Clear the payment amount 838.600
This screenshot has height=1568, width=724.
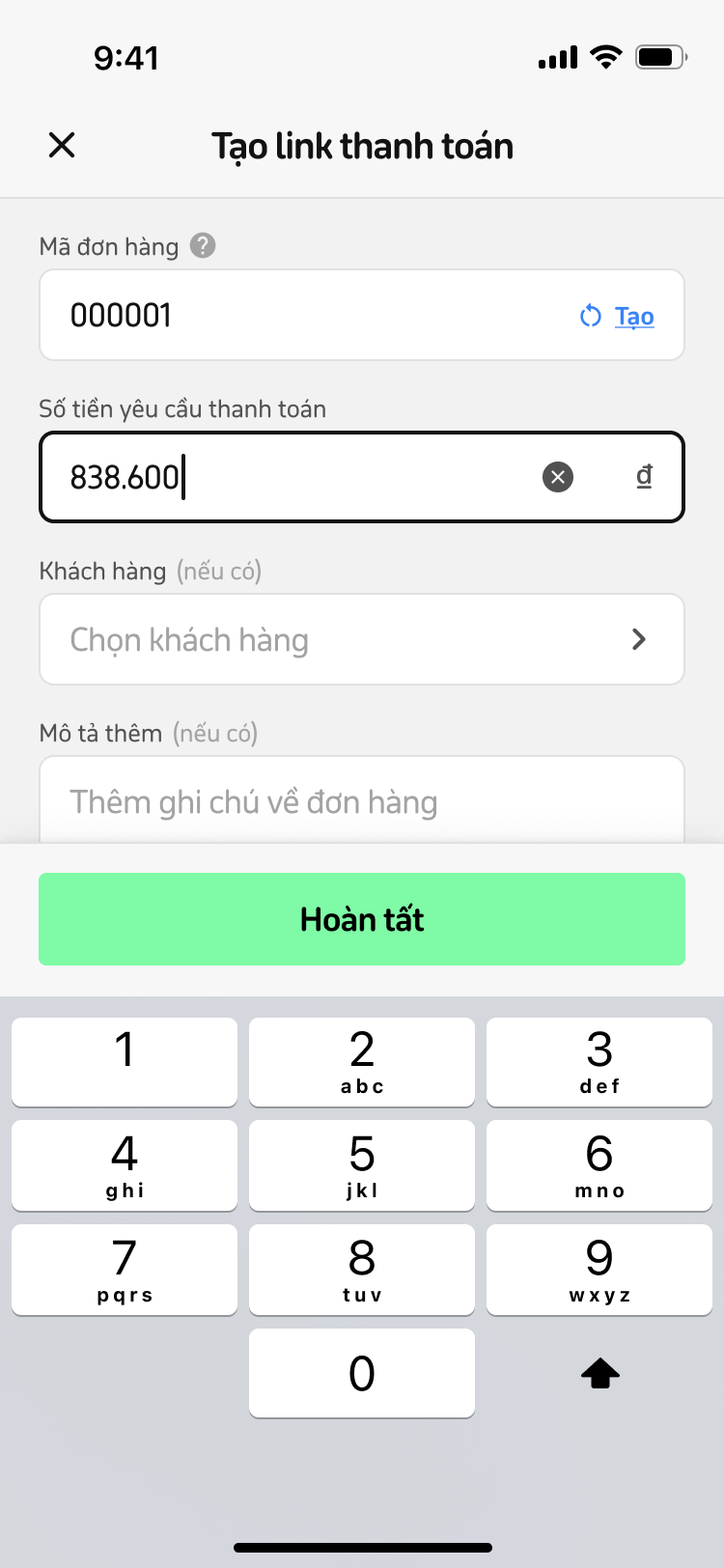[x=558, y=477]
